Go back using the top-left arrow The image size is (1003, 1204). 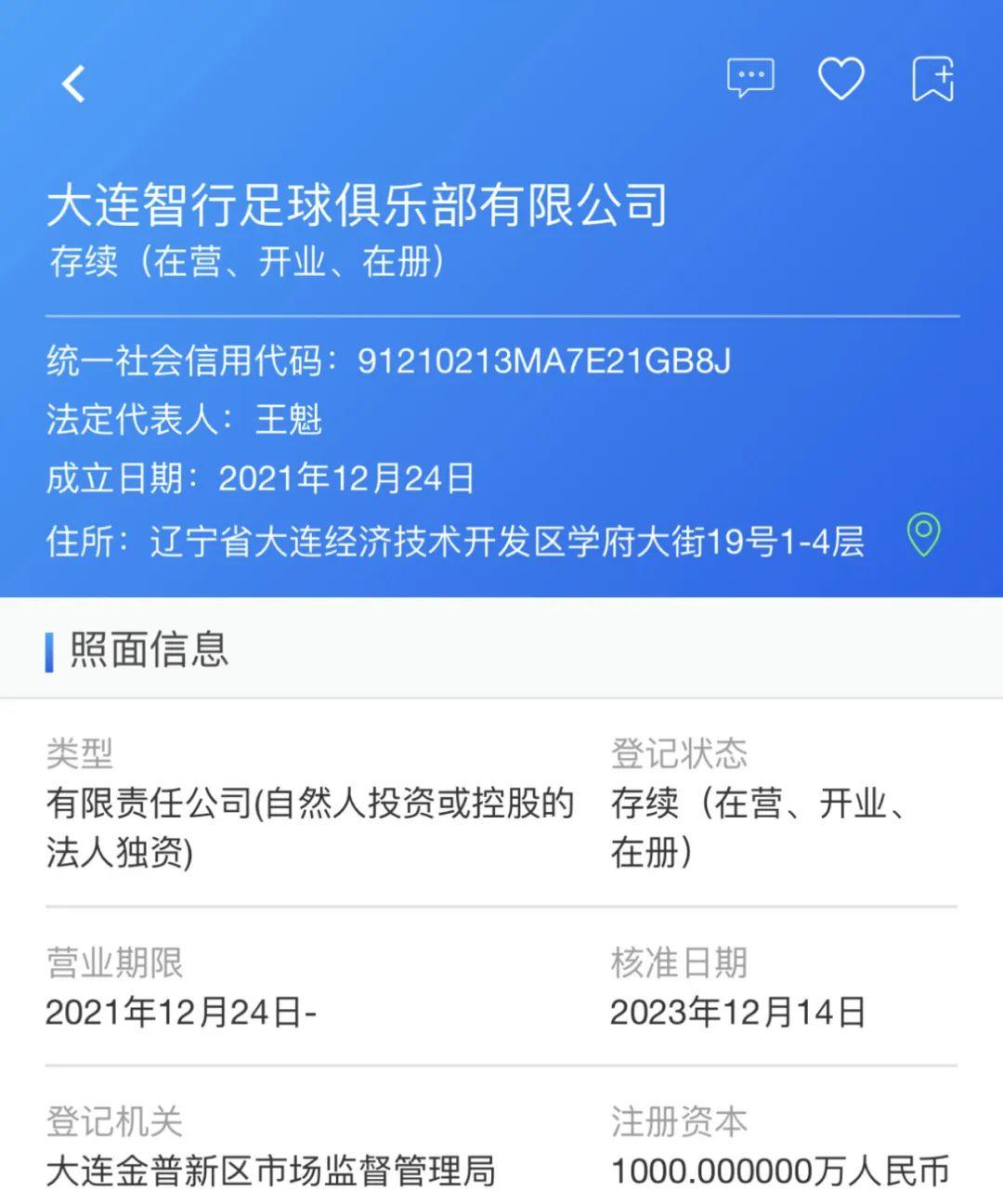click(x=73, y=84)
